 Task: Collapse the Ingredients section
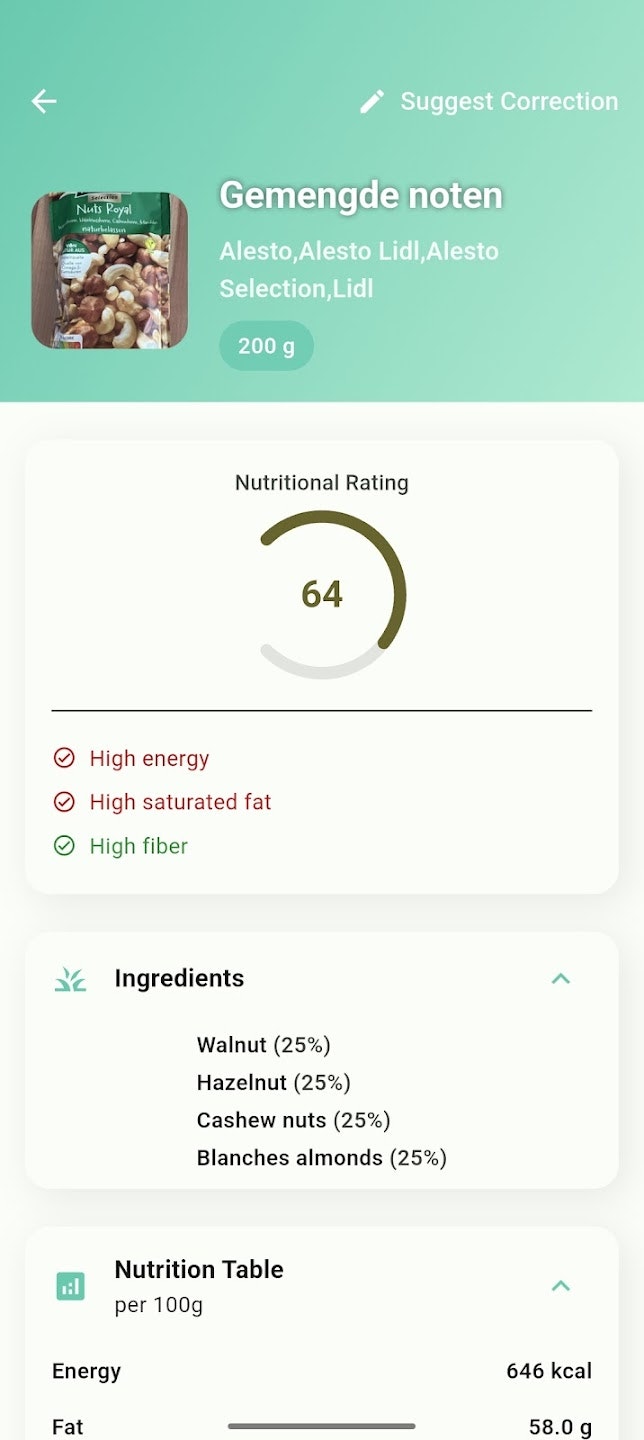click(561, 978)
